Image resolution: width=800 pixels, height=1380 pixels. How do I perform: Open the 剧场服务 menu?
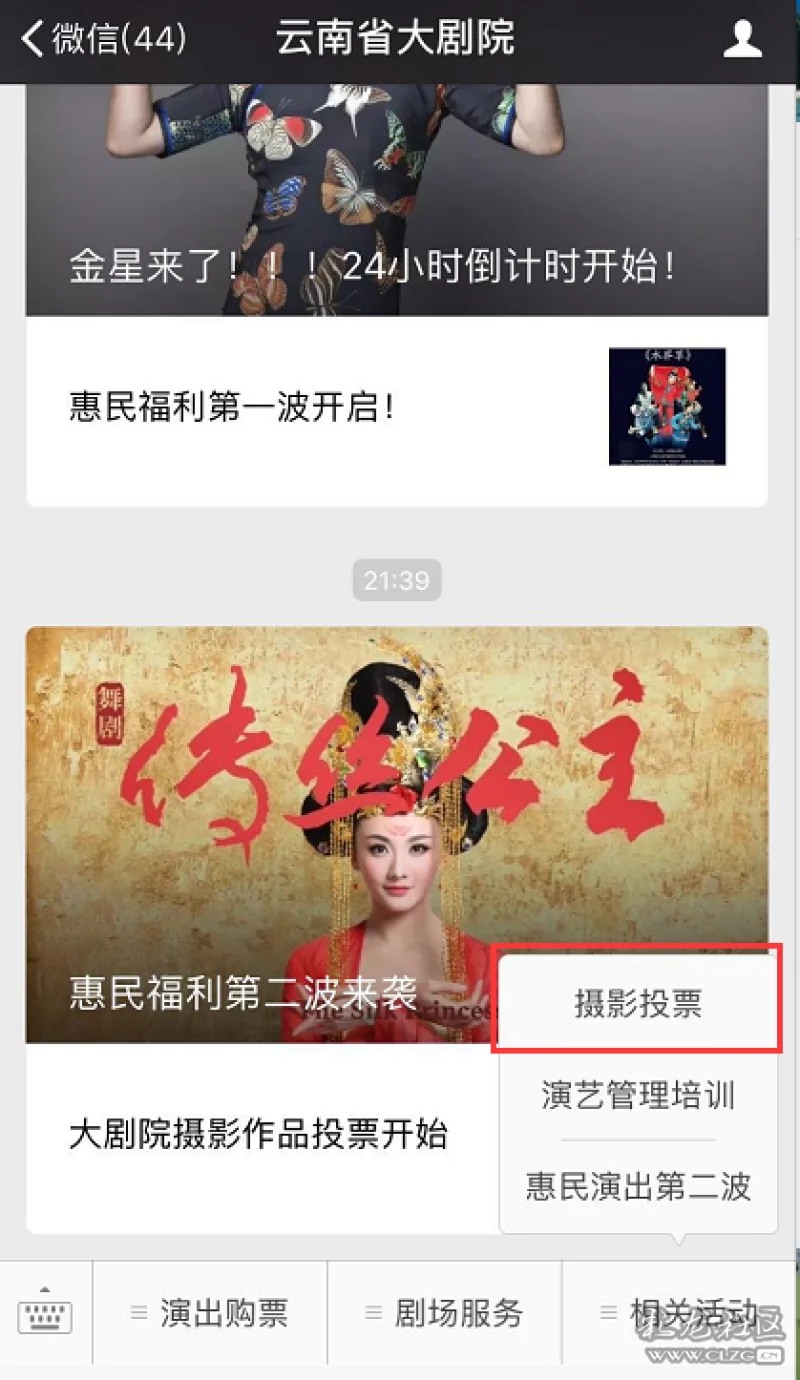click(x=445, y=1314)
